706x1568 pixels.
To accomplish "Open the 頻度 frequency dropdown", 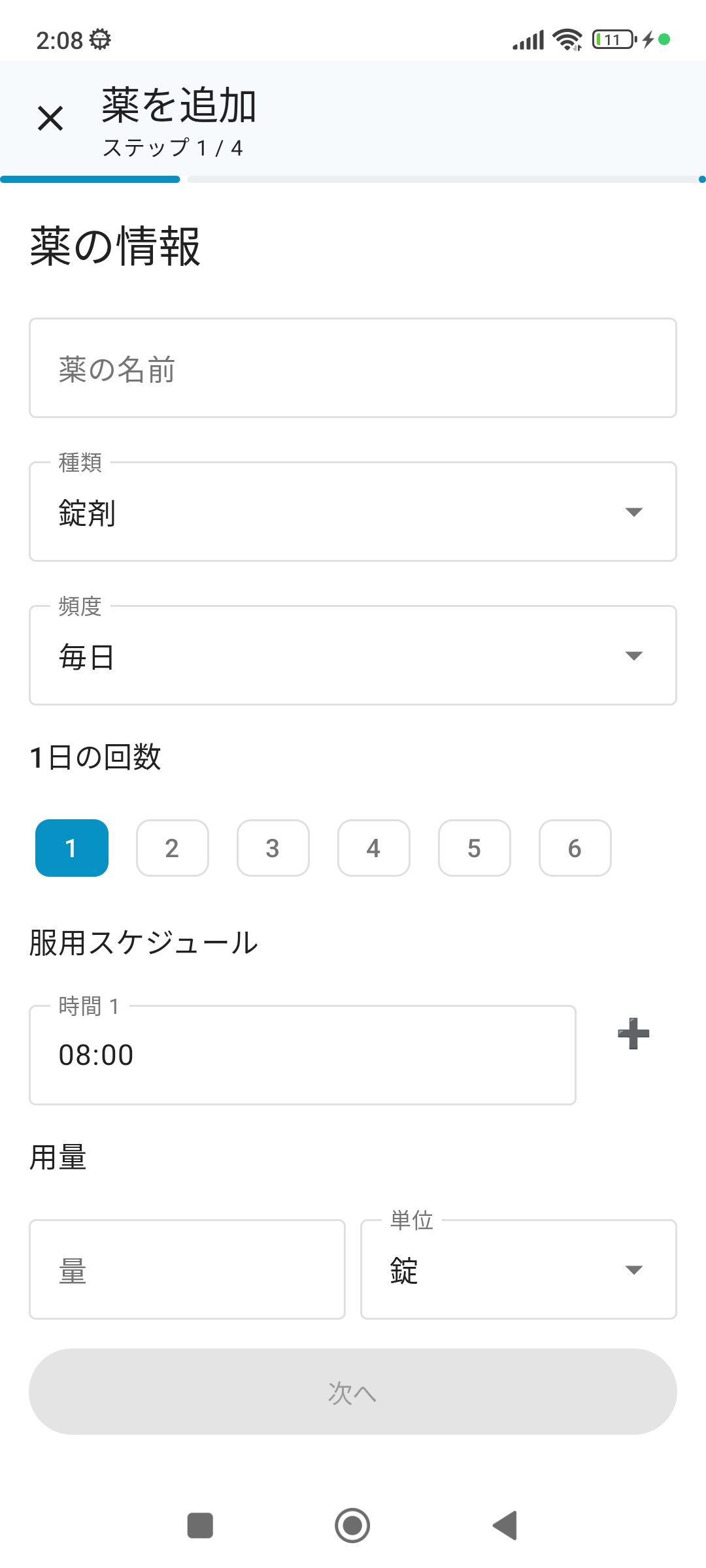I will click(353, 655).
